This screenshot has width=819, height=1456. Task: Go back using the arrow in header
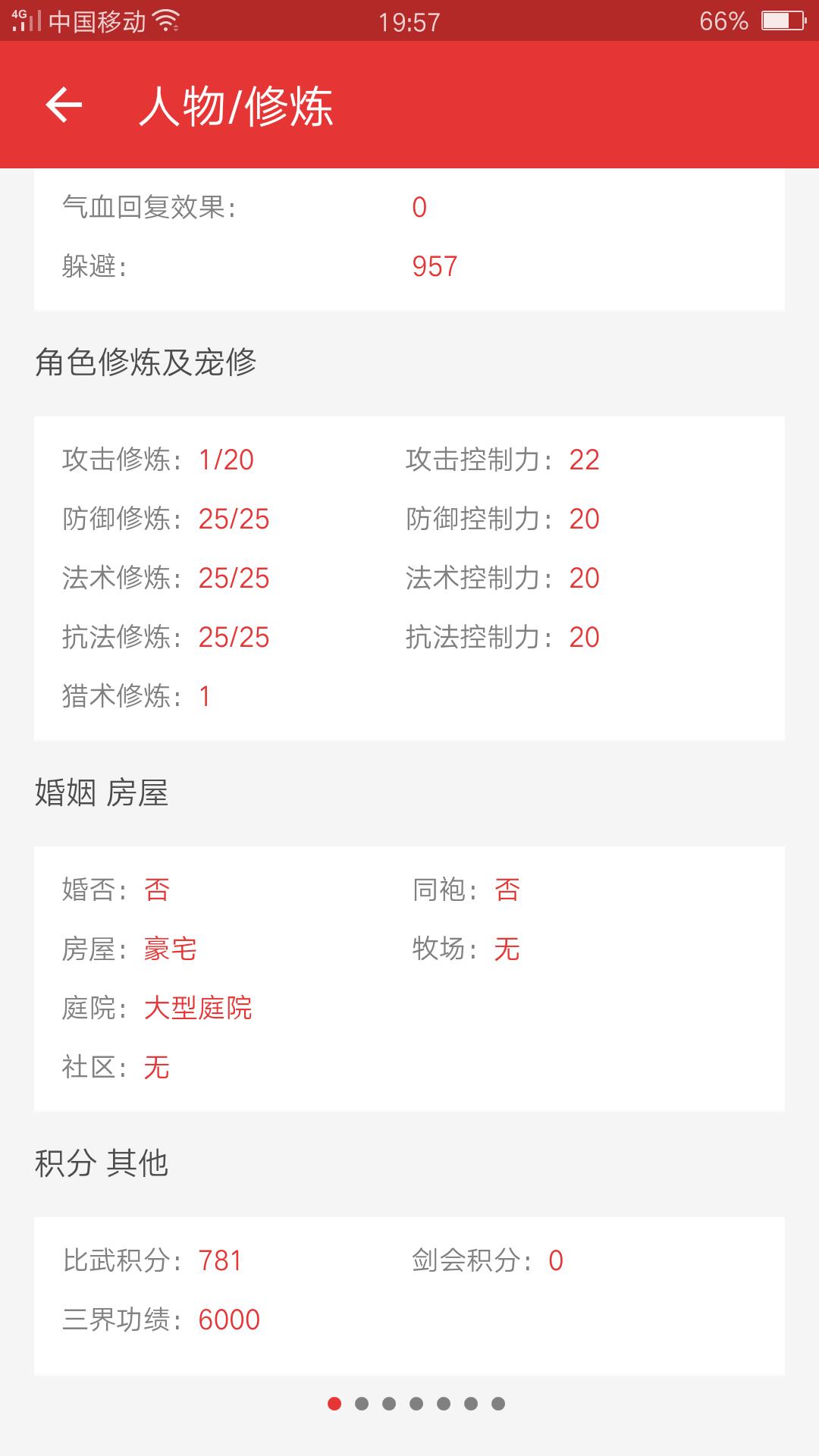tap(64, 105)
